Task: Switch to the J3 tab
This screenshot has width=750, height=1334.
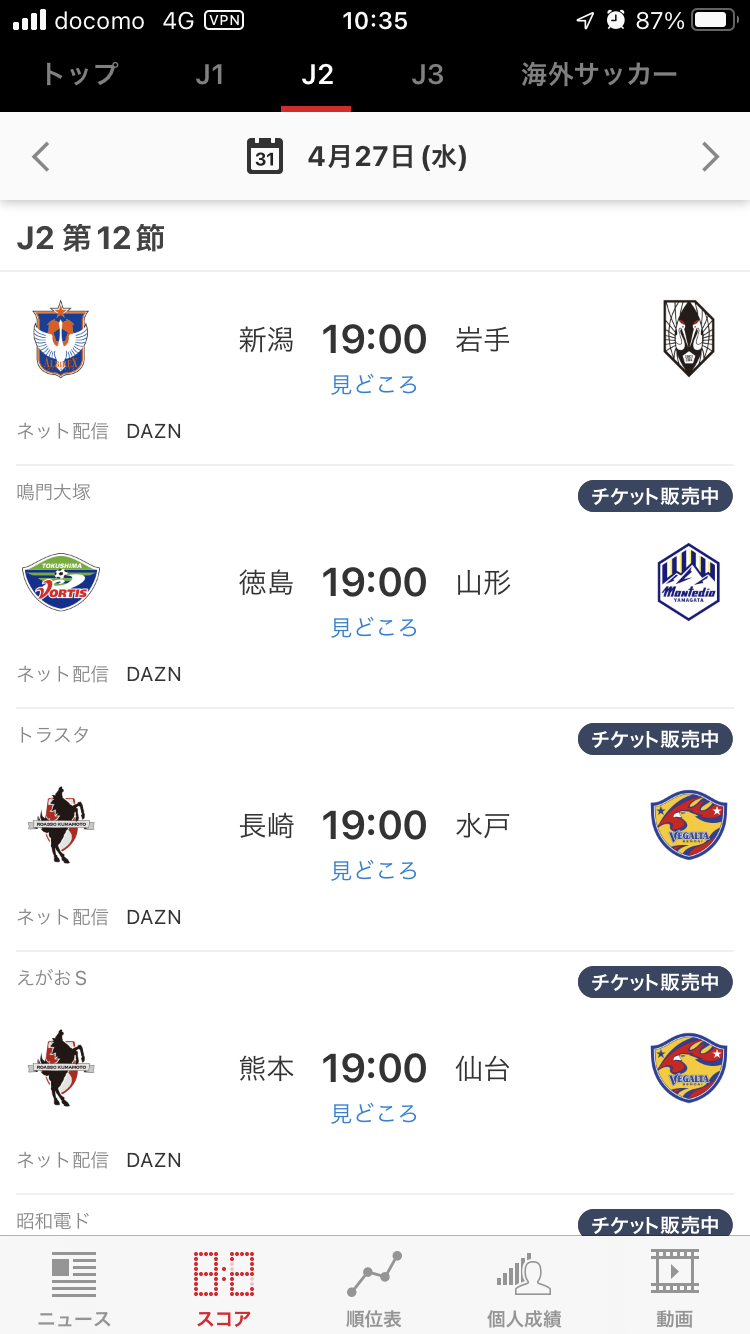Action: click(427, 75)
